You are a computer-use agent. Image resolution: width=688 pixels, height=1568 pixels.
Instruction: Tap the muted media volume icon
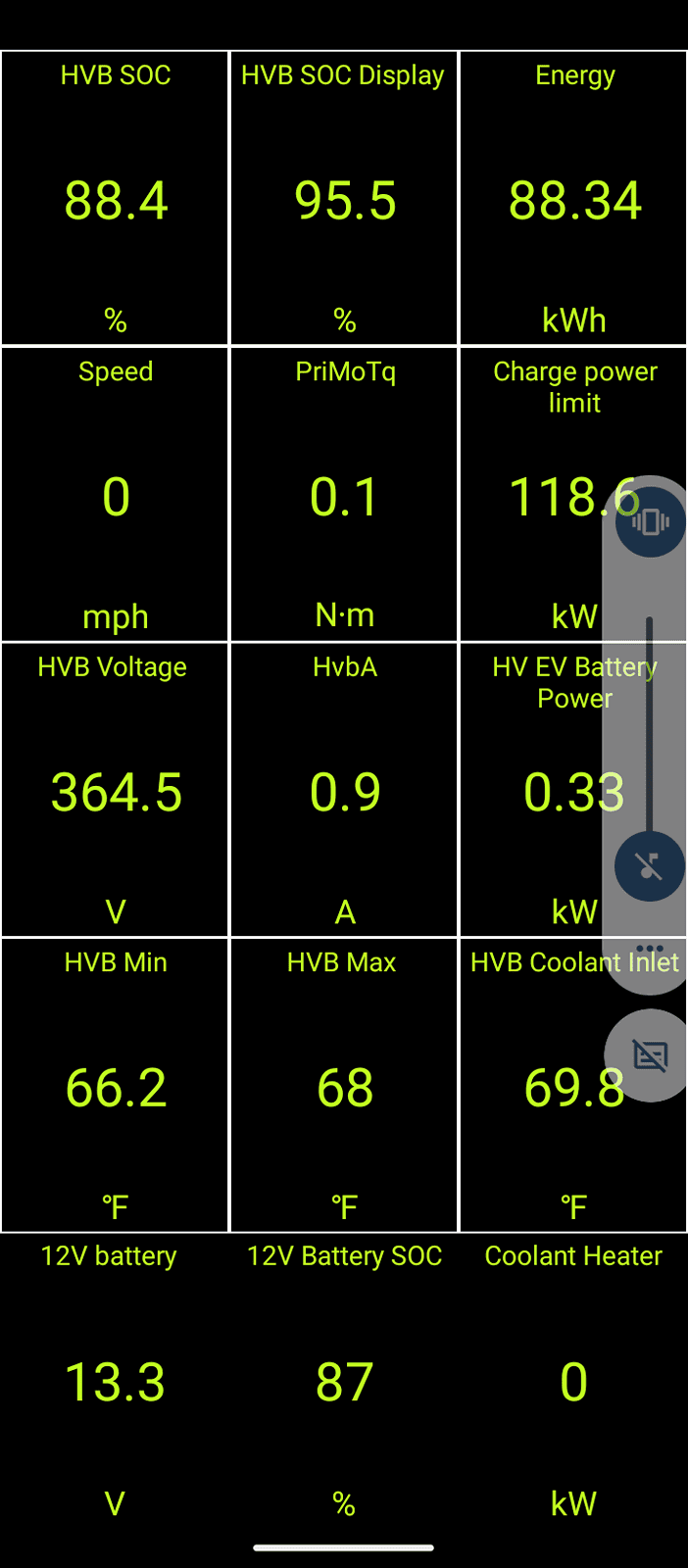(649, 866)
